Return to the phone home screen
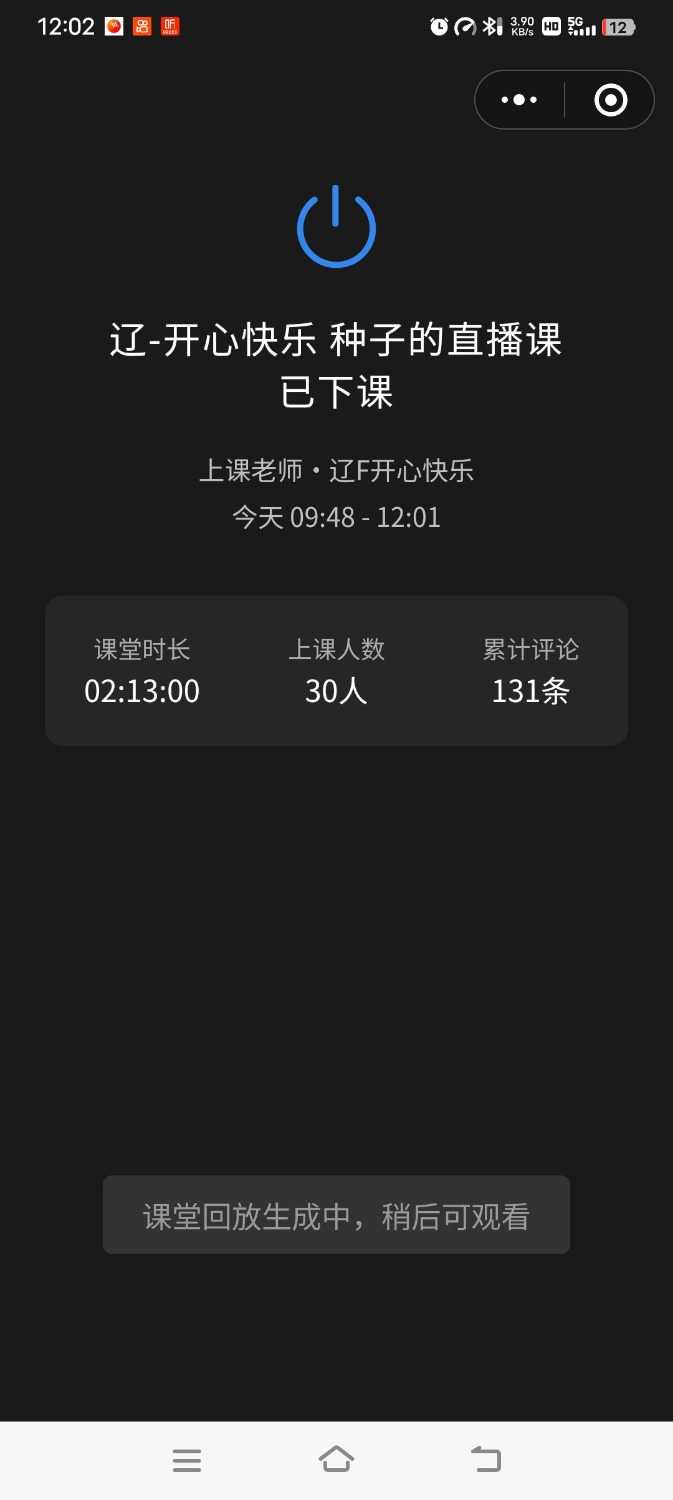Image resolution: width=673 pixels, height=1500 pixels. 336,1459
